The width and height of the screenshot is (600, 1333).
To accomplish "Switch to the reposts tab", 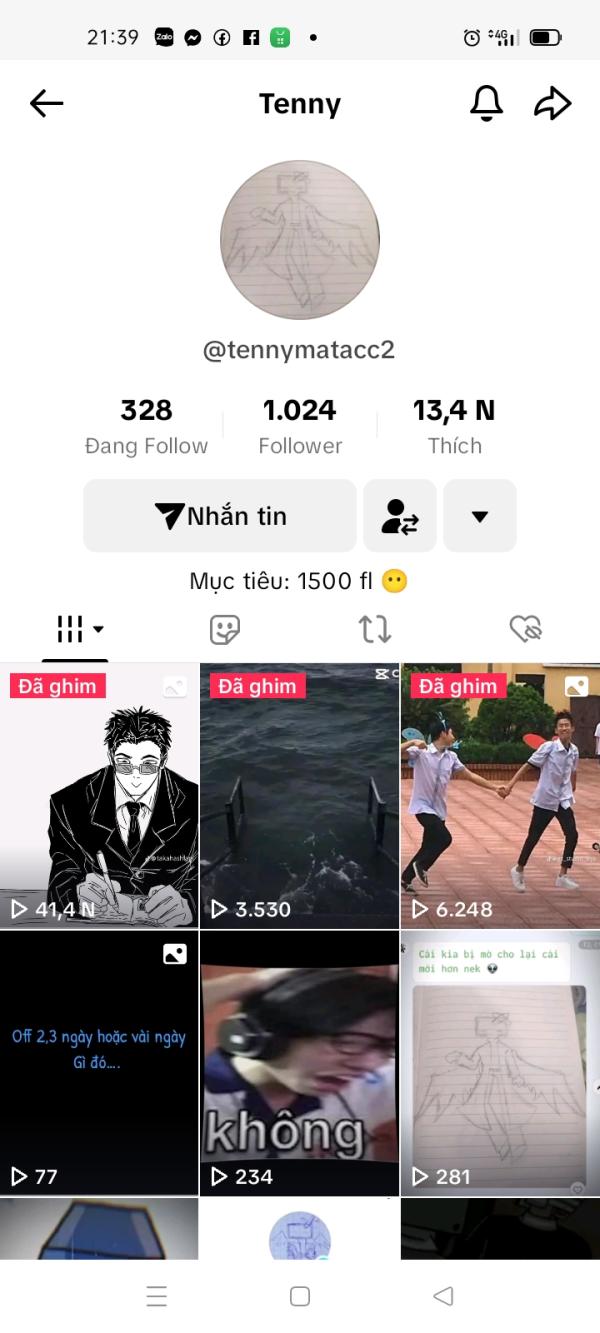I will (x=375, y=629).
